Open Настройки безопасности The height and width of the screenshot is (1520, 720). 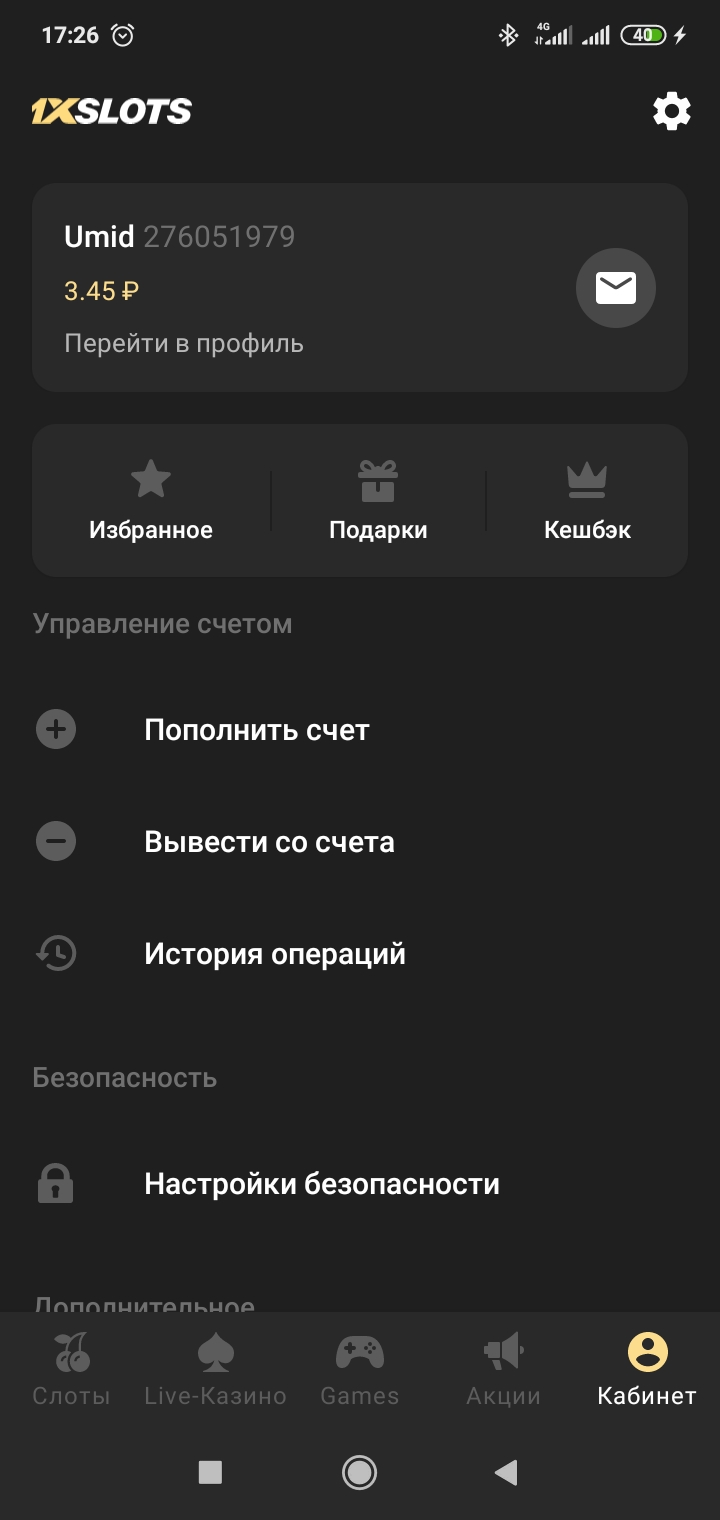pyautogui.click(x=322, y=1184)
